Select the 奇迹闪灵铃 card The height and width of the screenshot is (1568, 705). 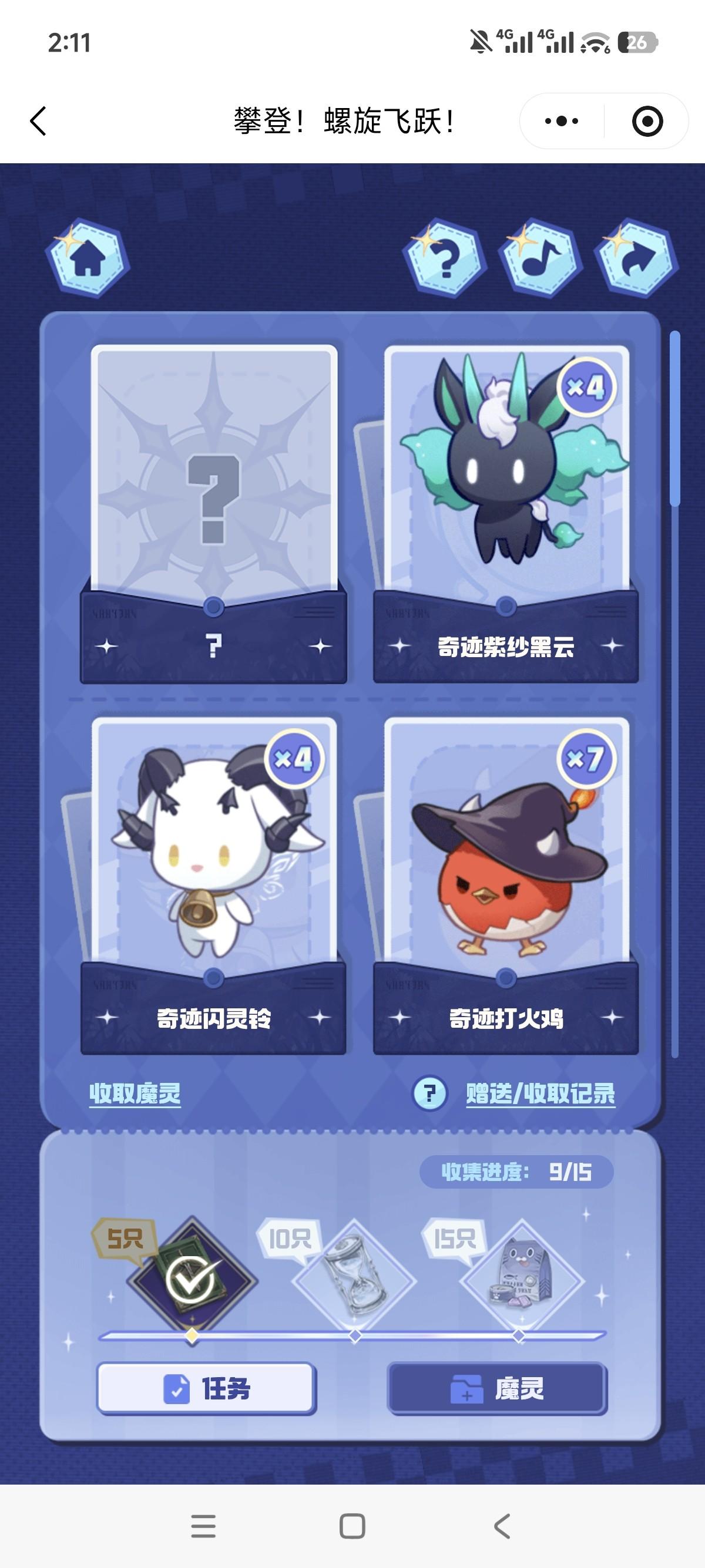tap(213, 883)
